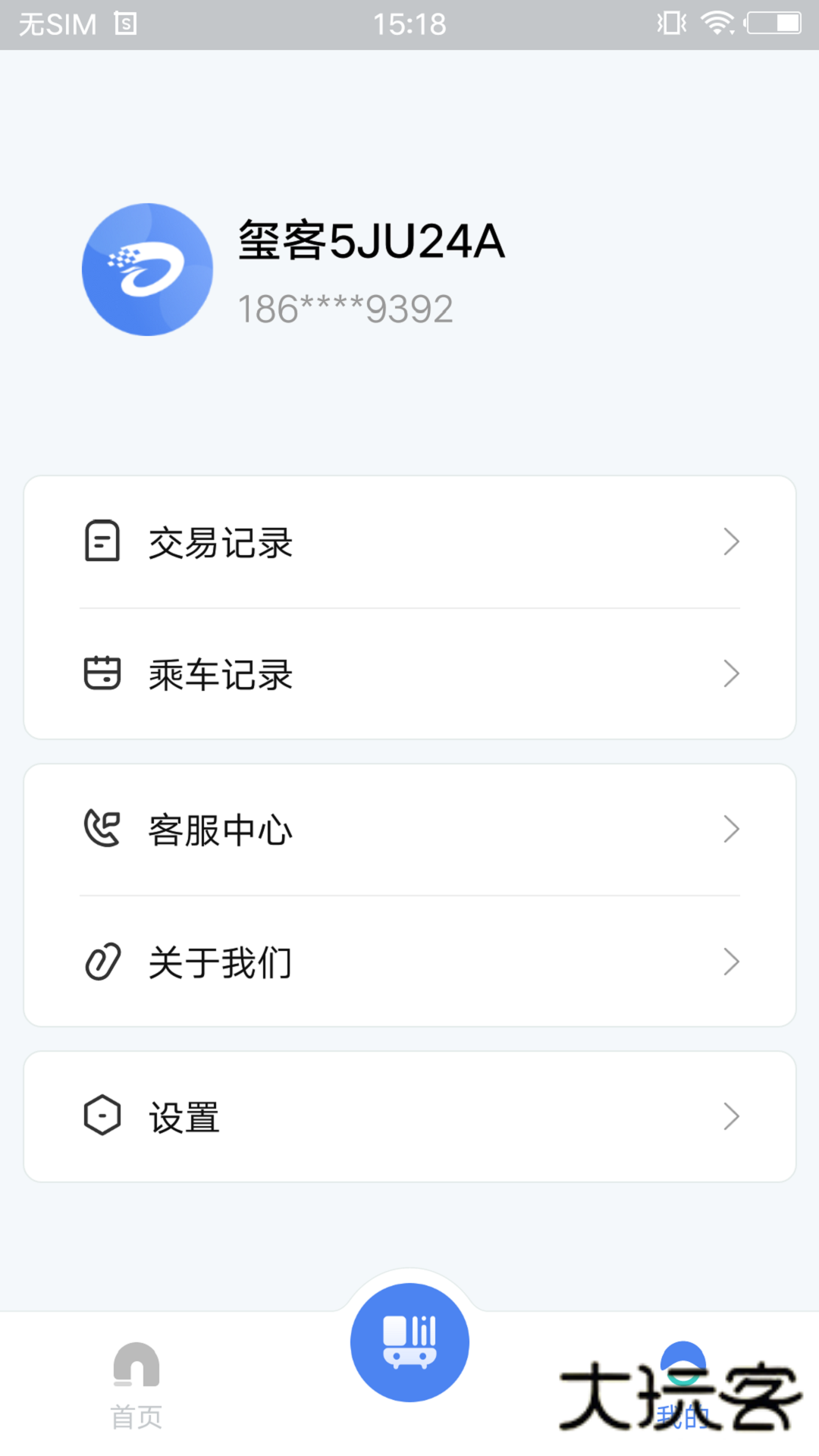This screenshot has width=819, height=1456.
Task: Click the 关于我们 link icon
Action: [102, 962]
